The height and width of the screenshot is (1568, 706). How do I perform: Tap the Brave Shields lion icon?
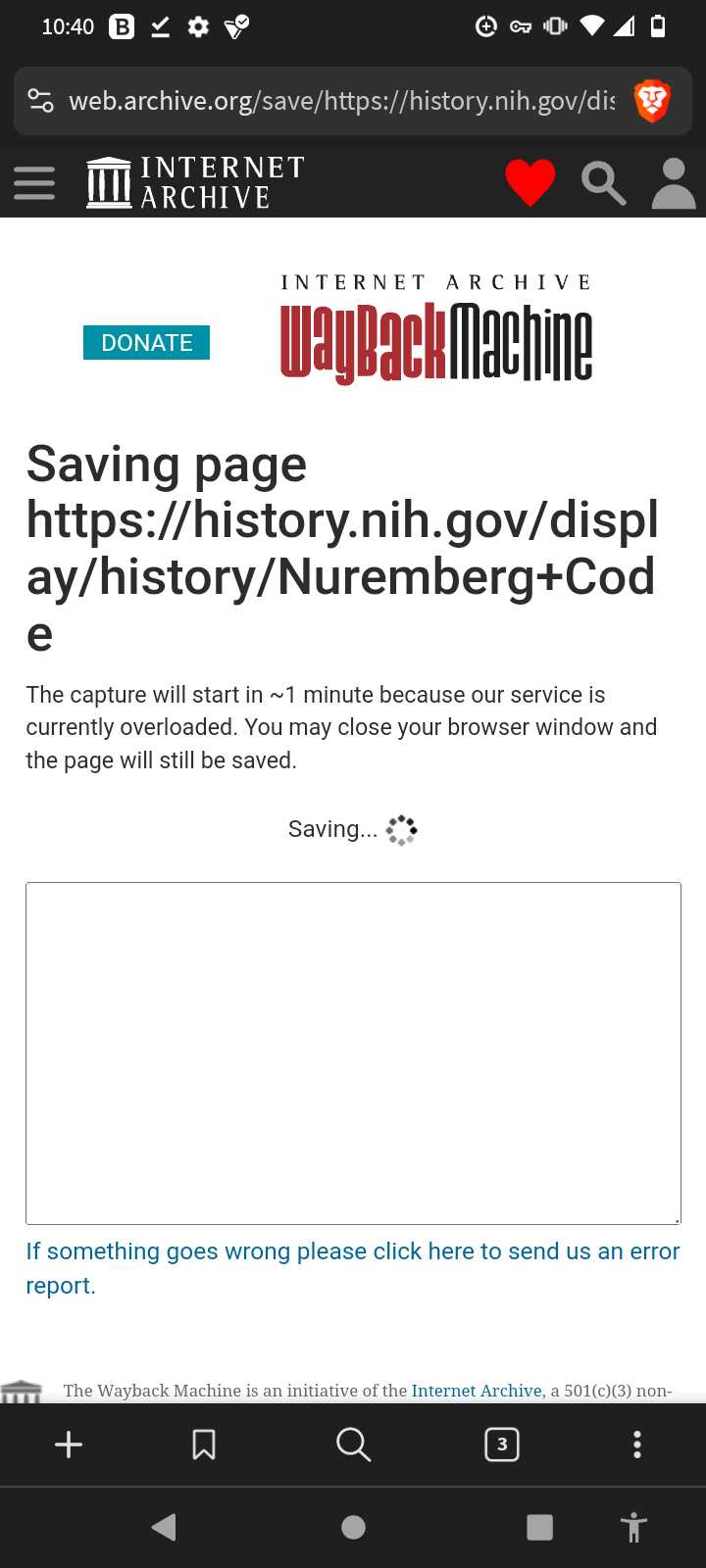pyautogui.click(x=652, y=101)
